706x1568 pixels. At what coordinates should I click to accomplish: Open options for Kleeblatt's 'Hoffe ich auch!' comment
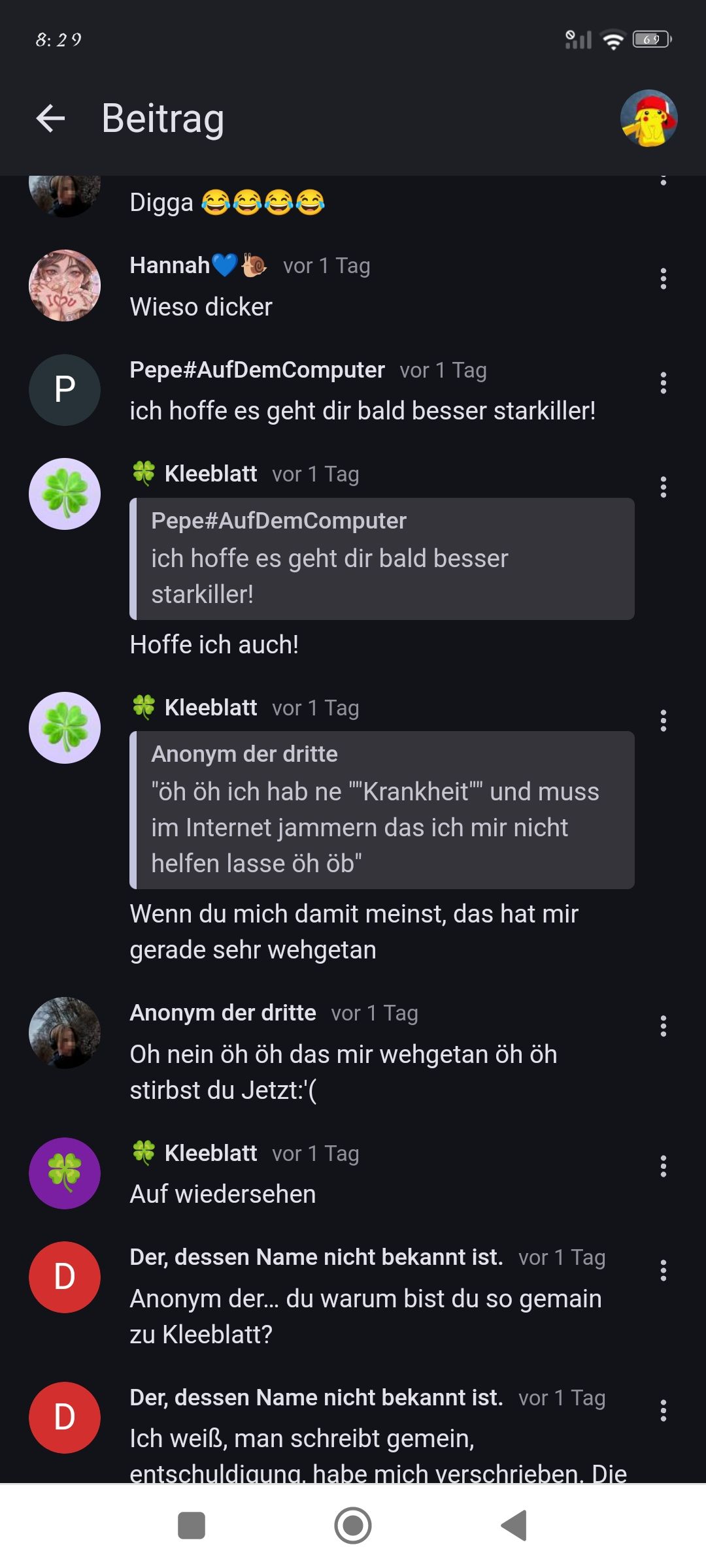click(663, 487)
